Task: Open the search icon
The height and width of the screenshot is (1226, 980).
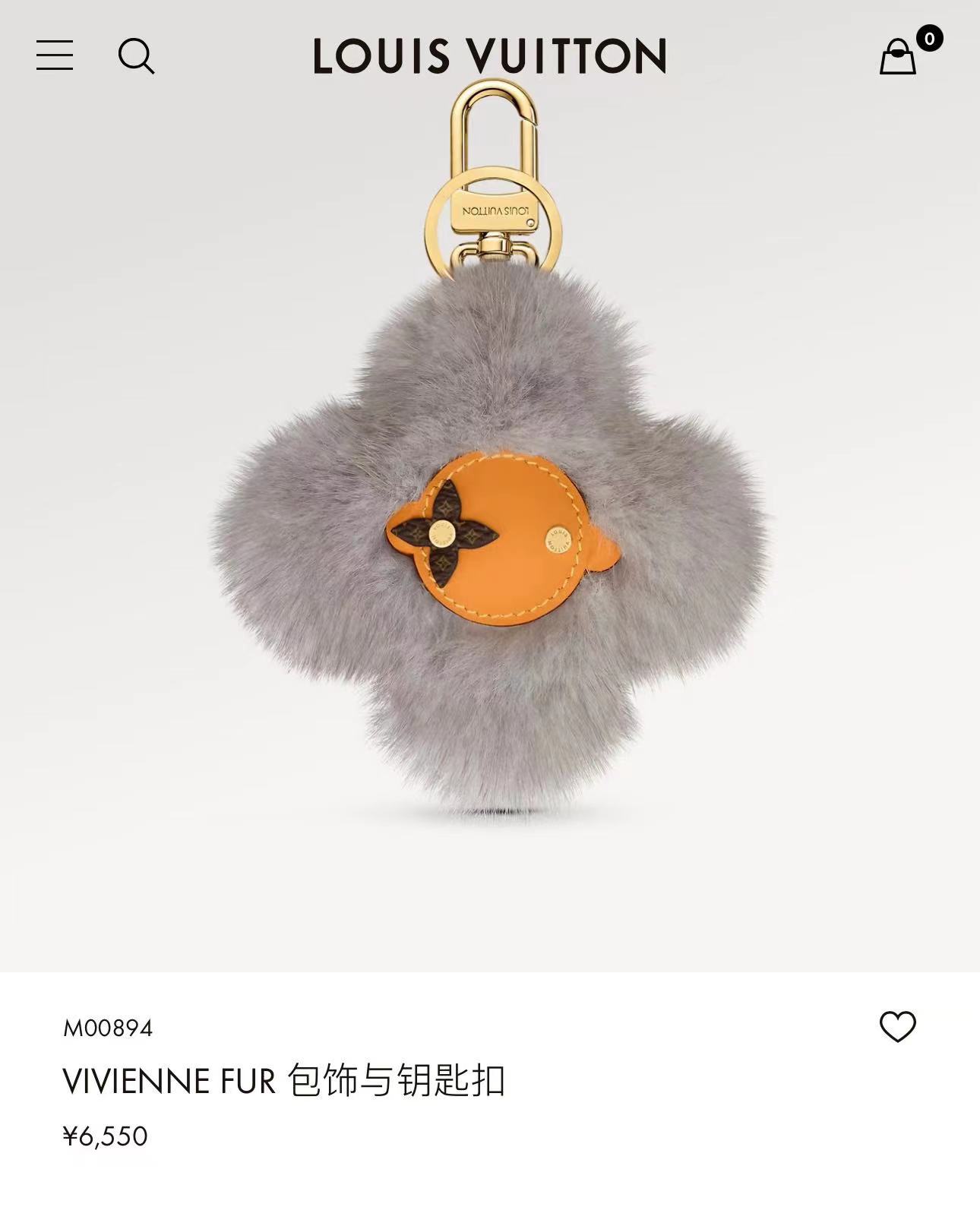Action: pos(137,56)
